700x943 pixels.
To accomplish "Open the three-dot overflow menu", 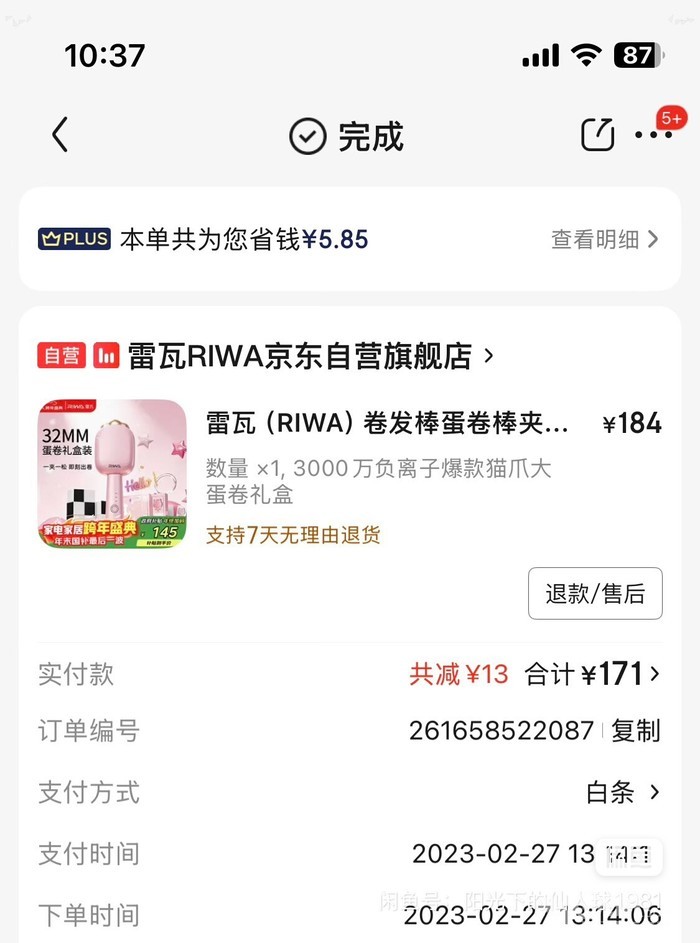I will [x=653, y=135].
